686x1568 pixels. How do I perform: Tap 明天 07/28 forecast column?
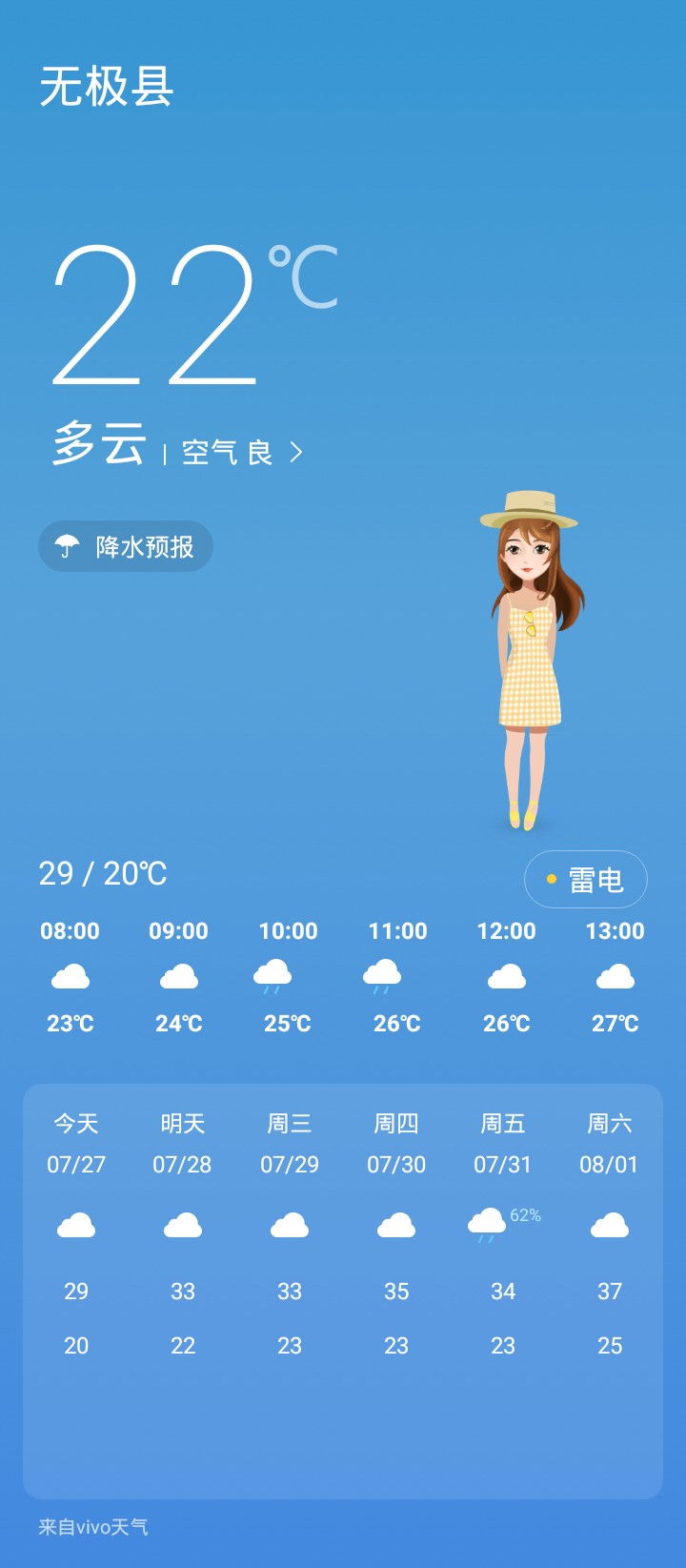click(183, 1144)
